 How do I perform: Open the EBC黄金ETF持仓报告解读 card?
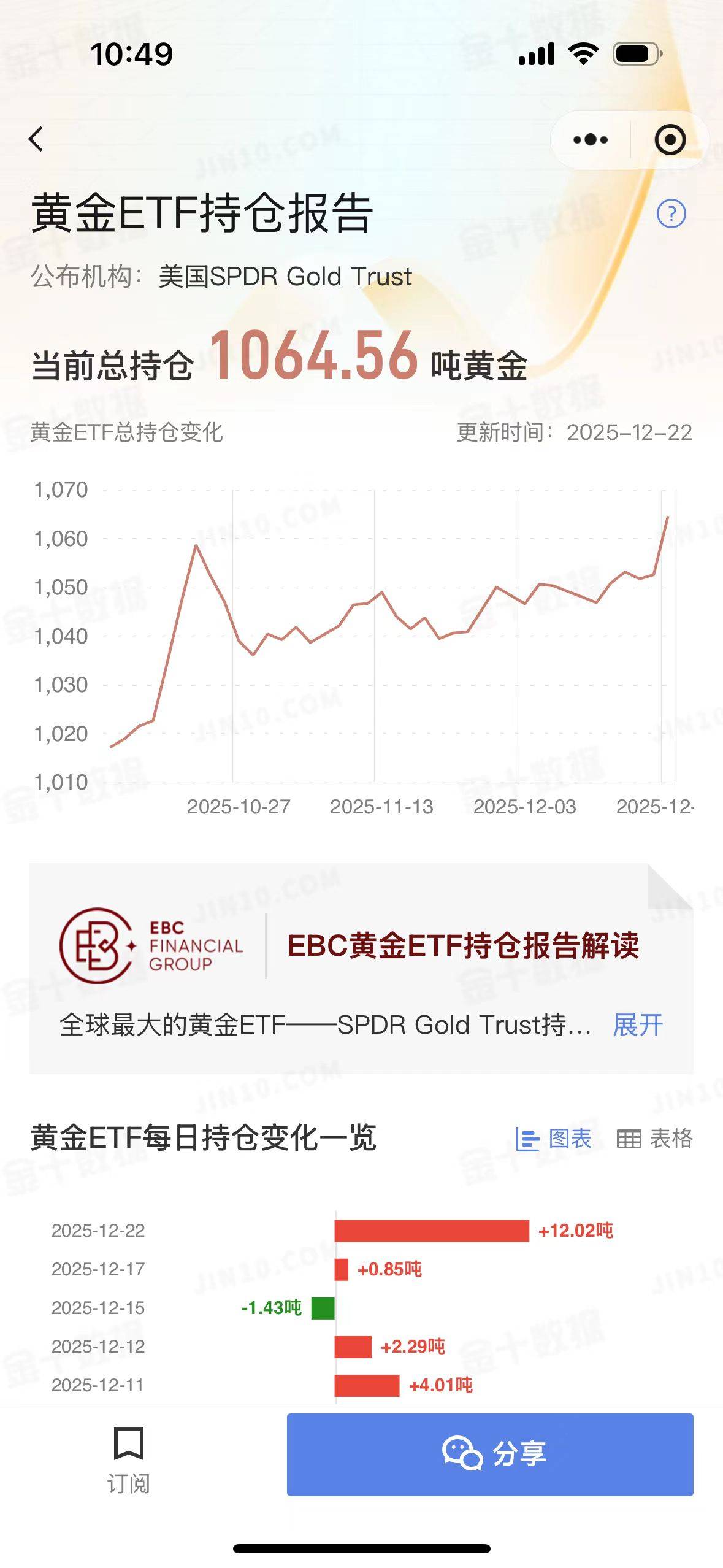tap(462, 945)
